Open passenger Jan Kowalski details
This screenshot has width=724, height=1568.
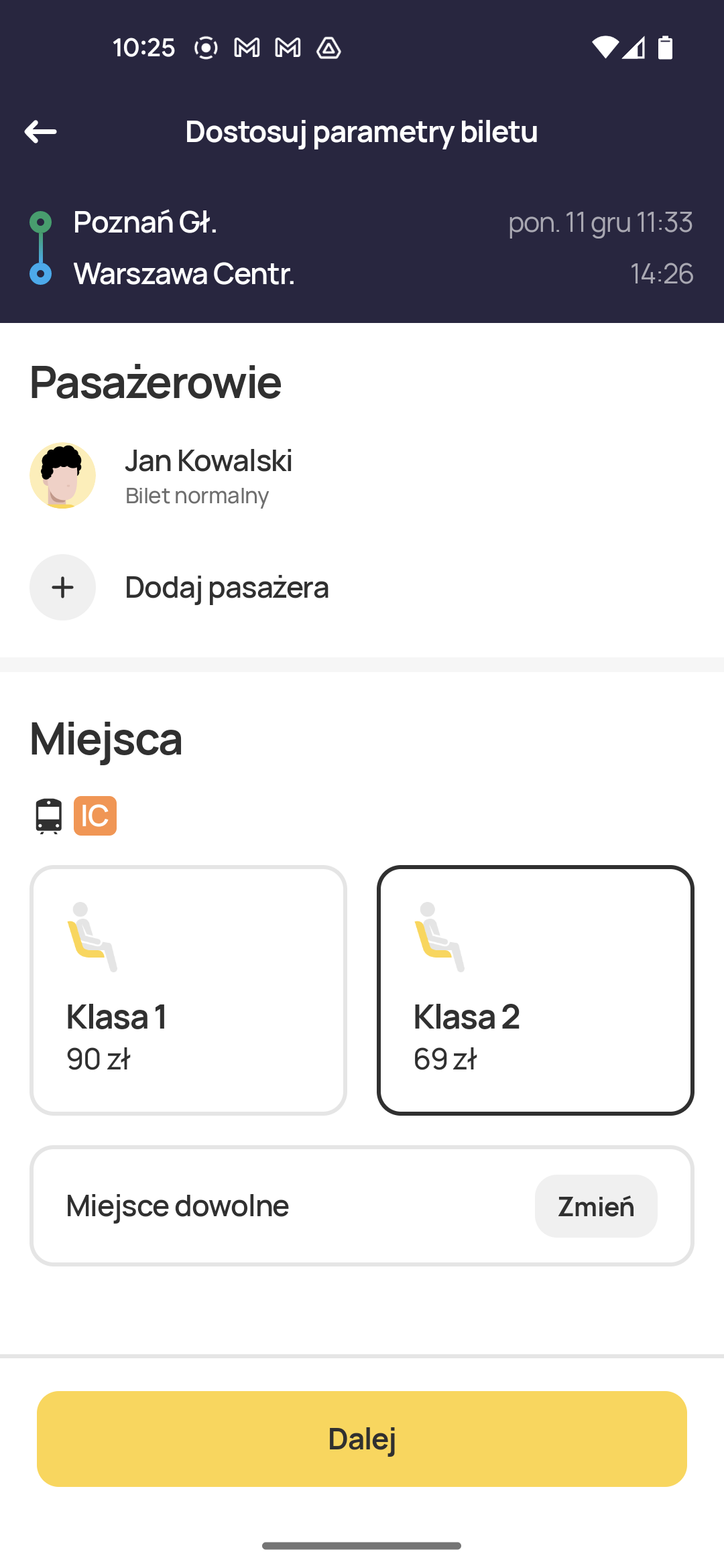point(362,476)
